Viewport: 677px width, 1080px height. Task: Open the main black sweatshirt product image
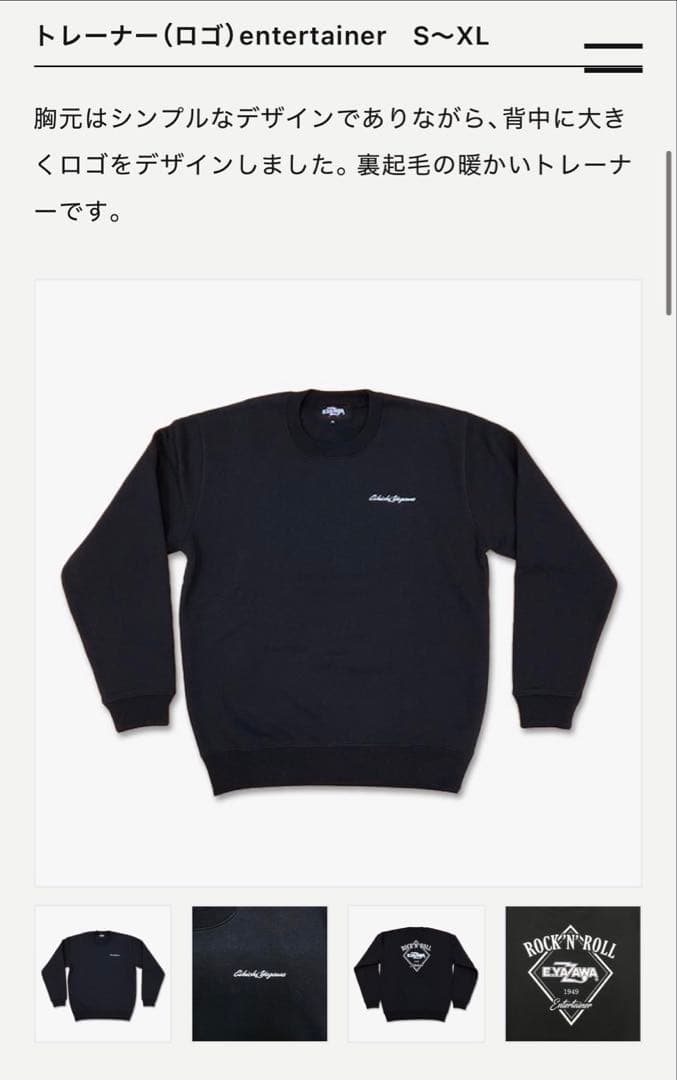(x=338, y=582)
